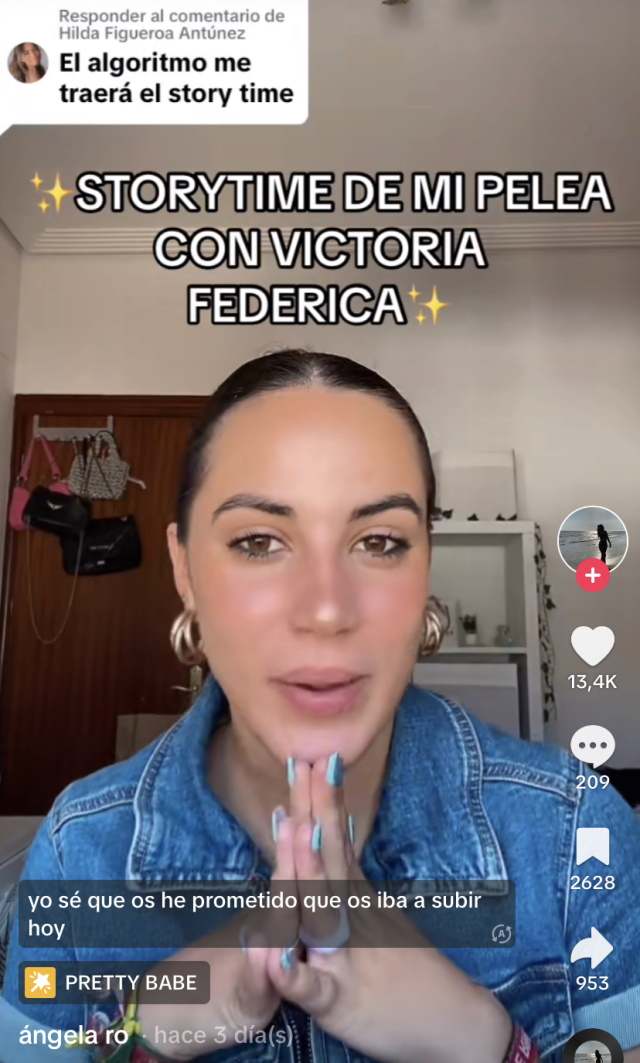Follow the creator with the red plus

point(592,575)
